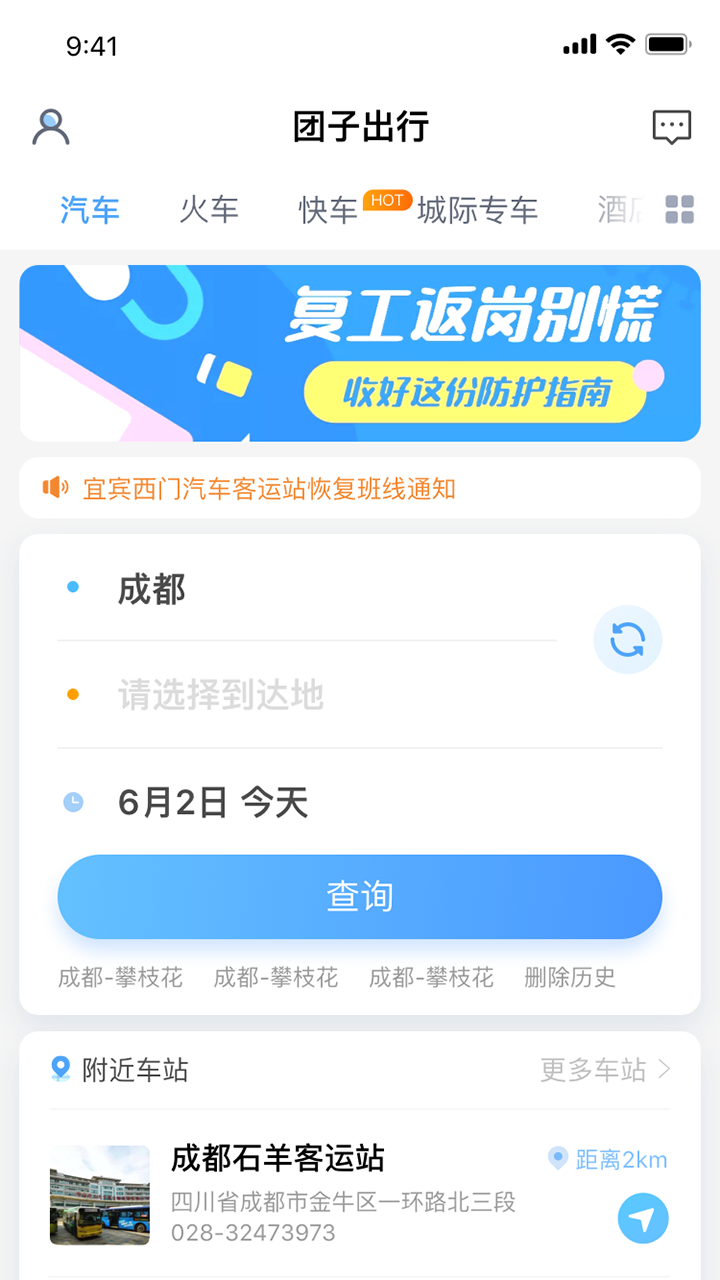
Task: Open the messages chat icon
Action: 671,127
